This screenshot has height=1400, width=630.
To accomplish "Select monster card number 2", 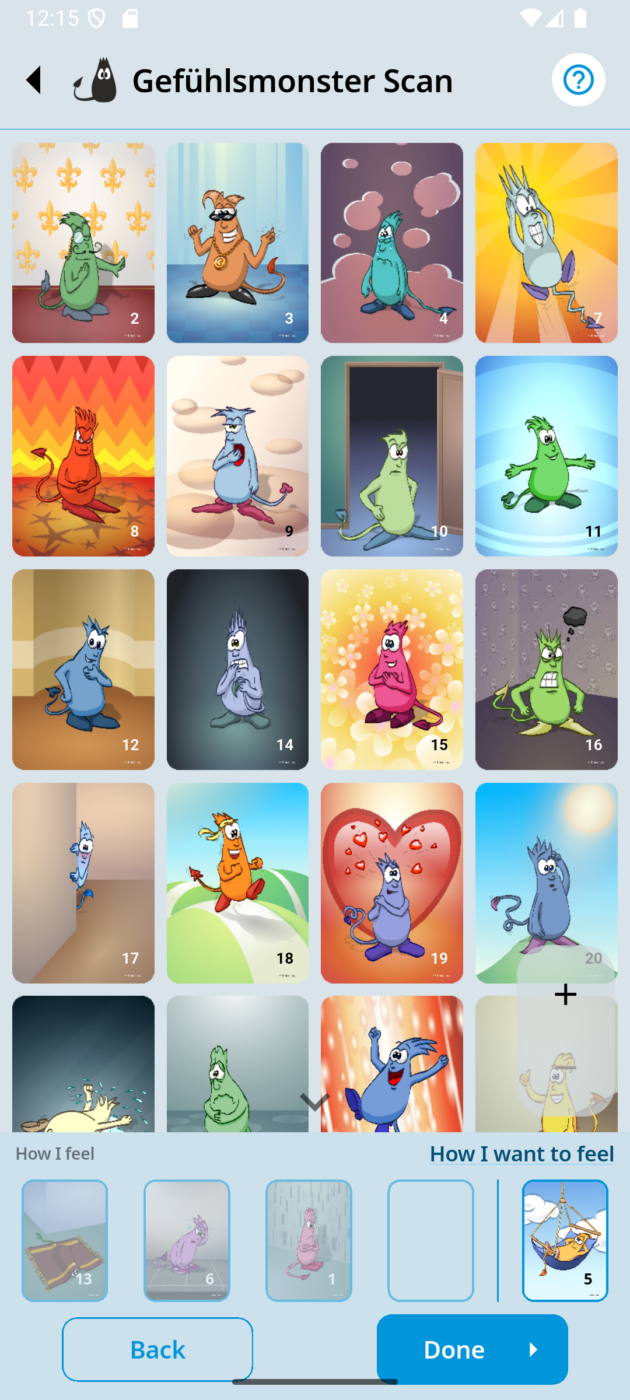I will [83, 243].
